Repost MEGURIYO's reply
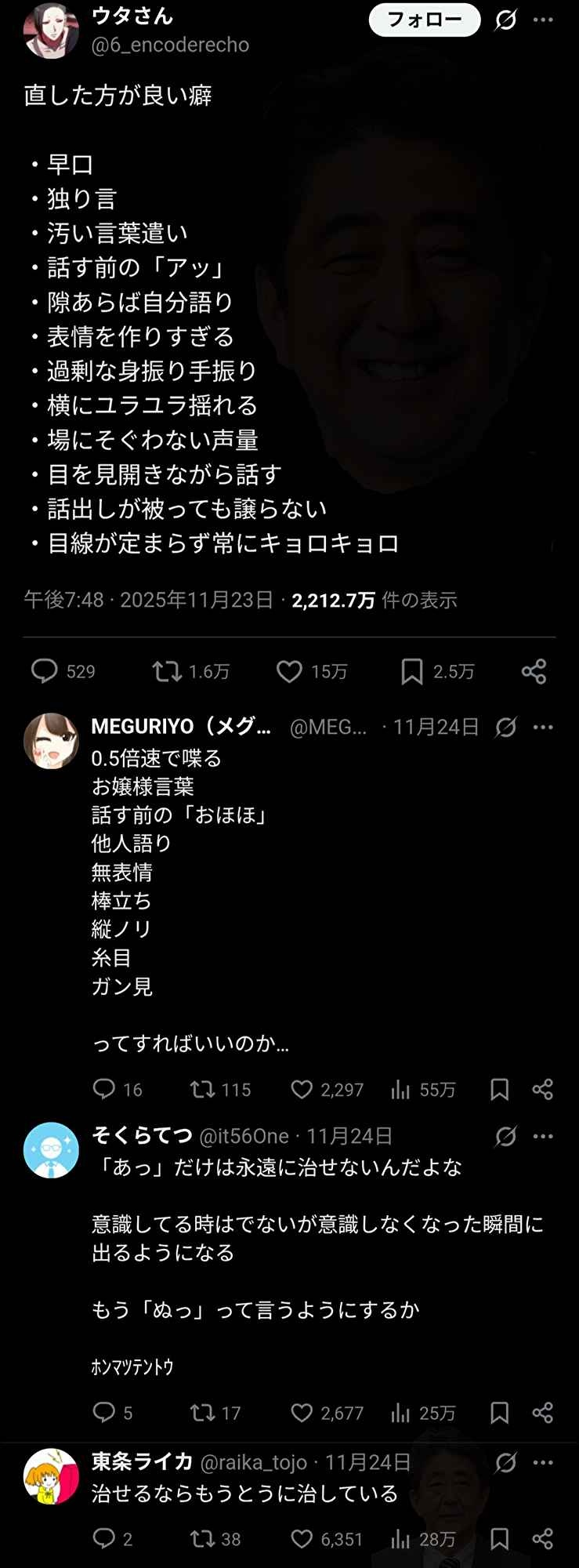The width and height of the screenshot is (579, 1568). [202, 1089]
